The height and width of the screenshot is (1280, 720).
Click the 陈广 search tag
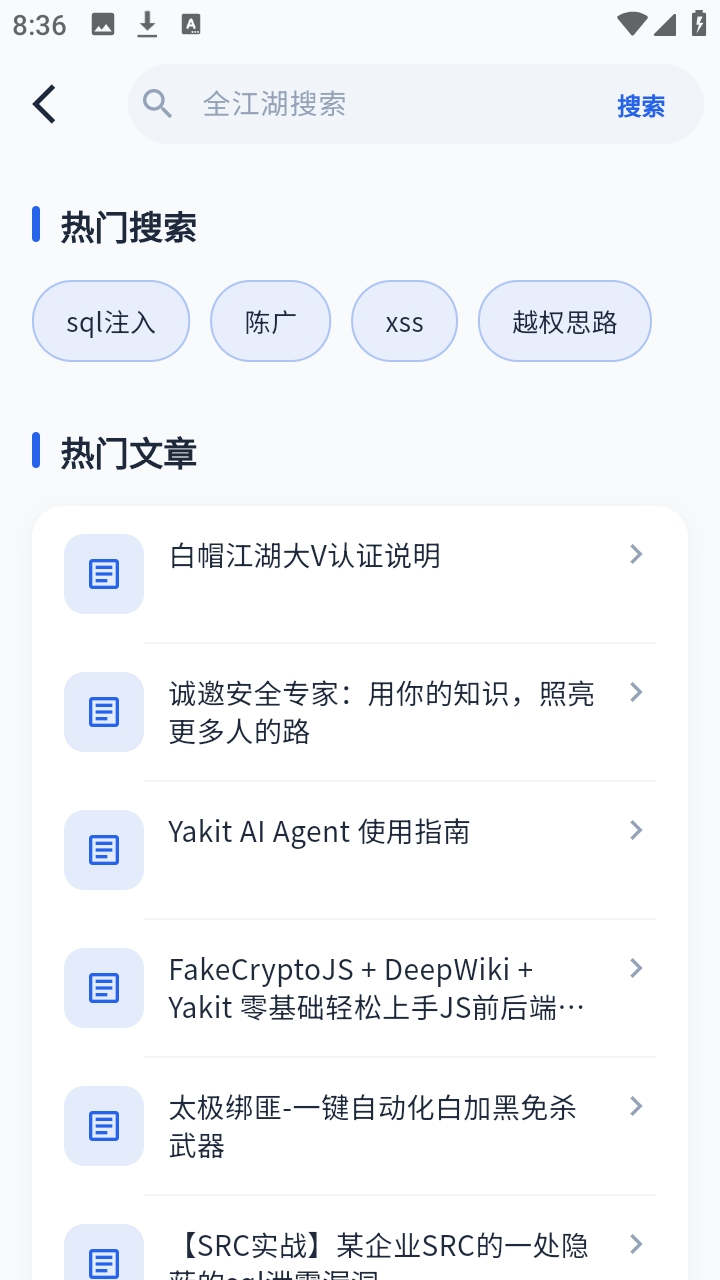270,321
